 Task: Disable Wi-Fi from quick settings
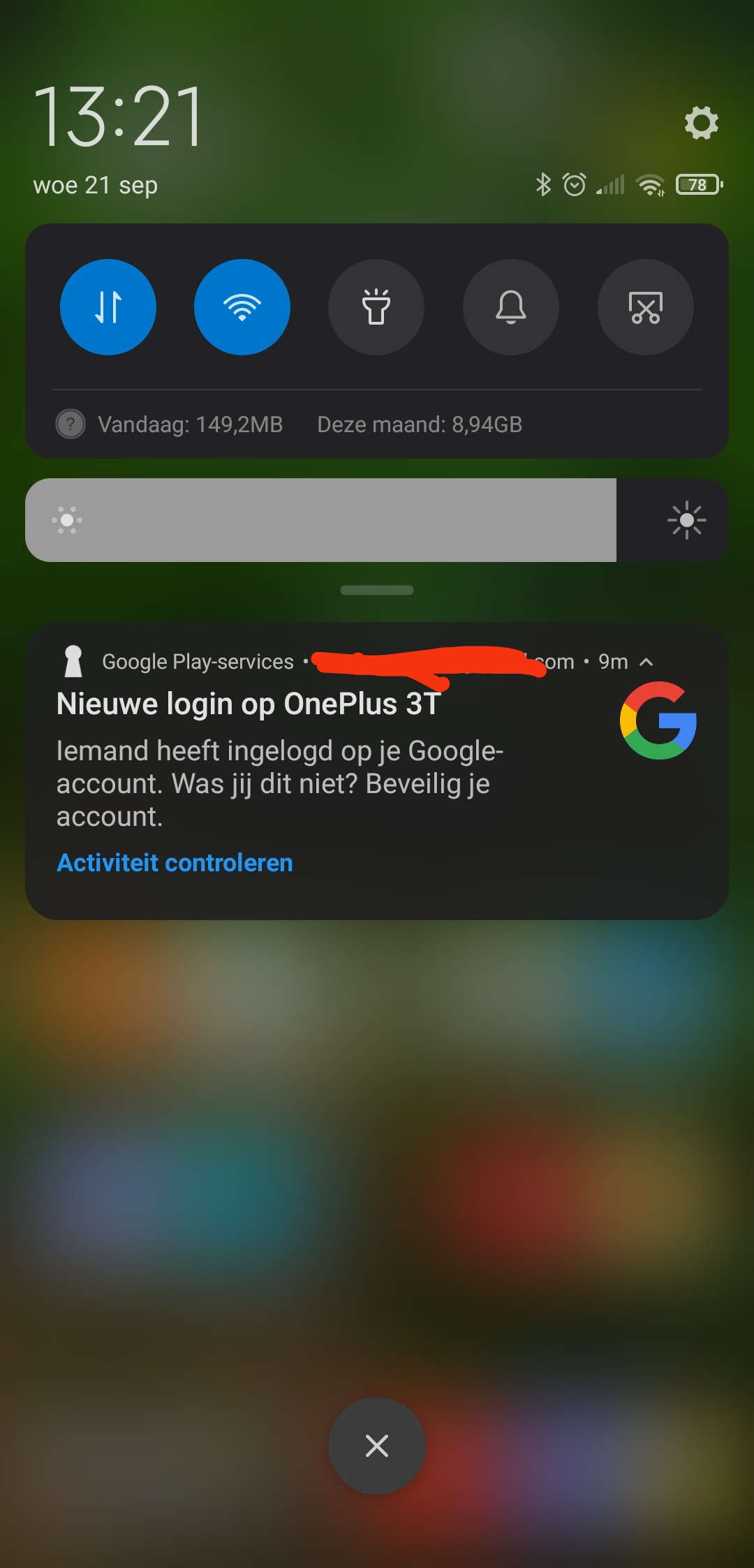click(242, 307)
